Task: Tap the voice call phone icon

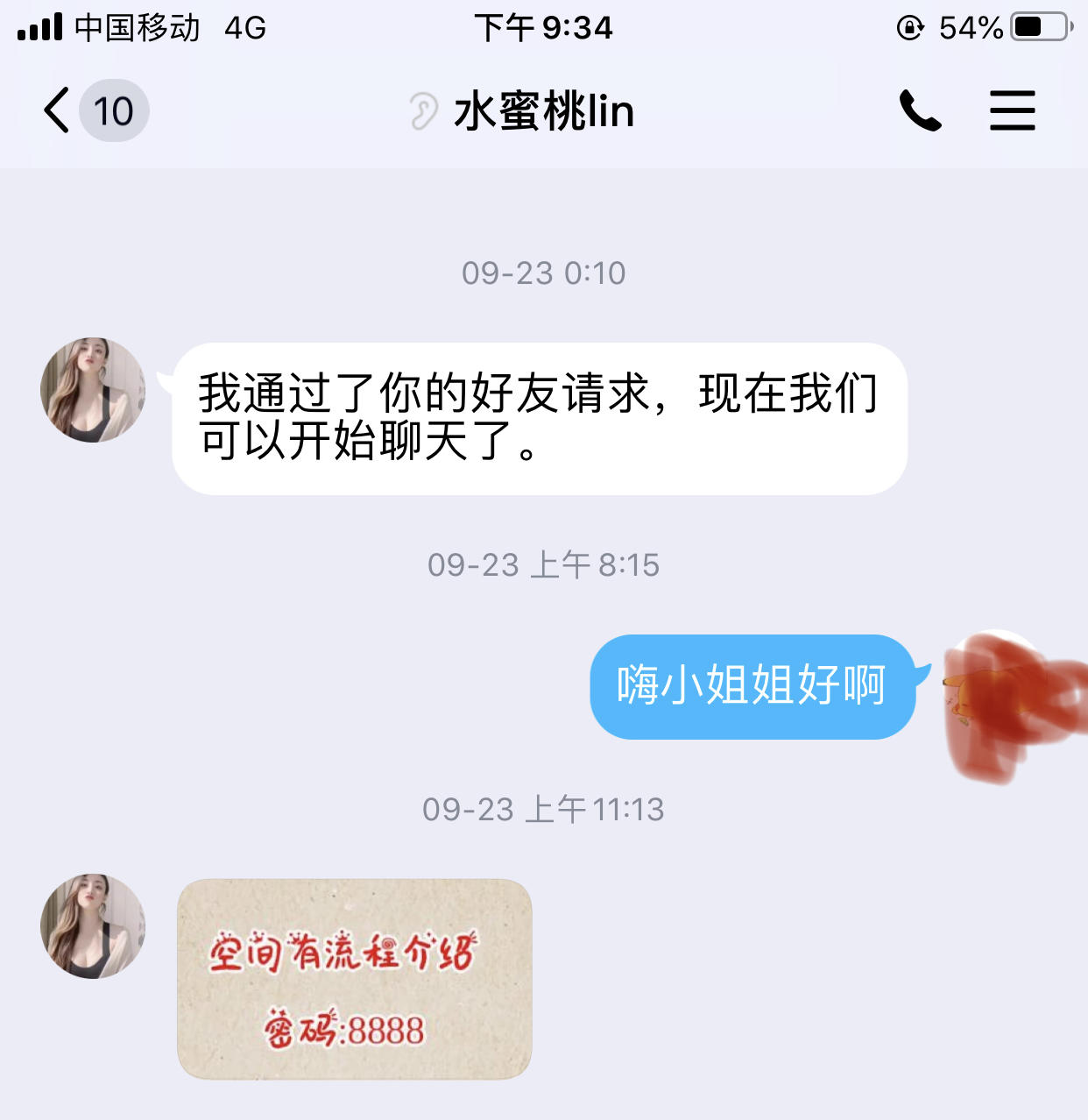Action: coord(918,111)
